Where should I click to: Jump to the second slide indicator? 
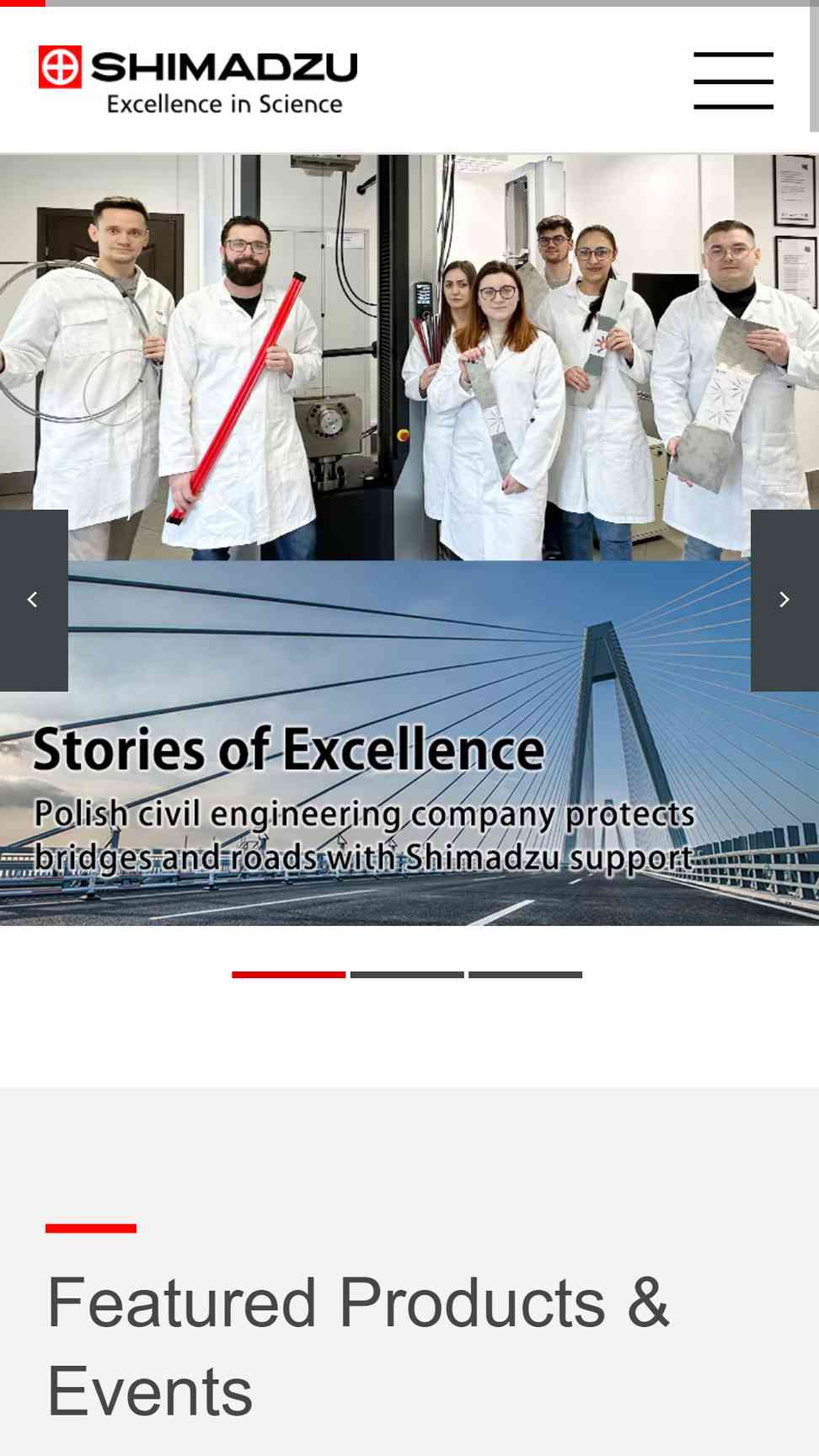coord(407,975)
